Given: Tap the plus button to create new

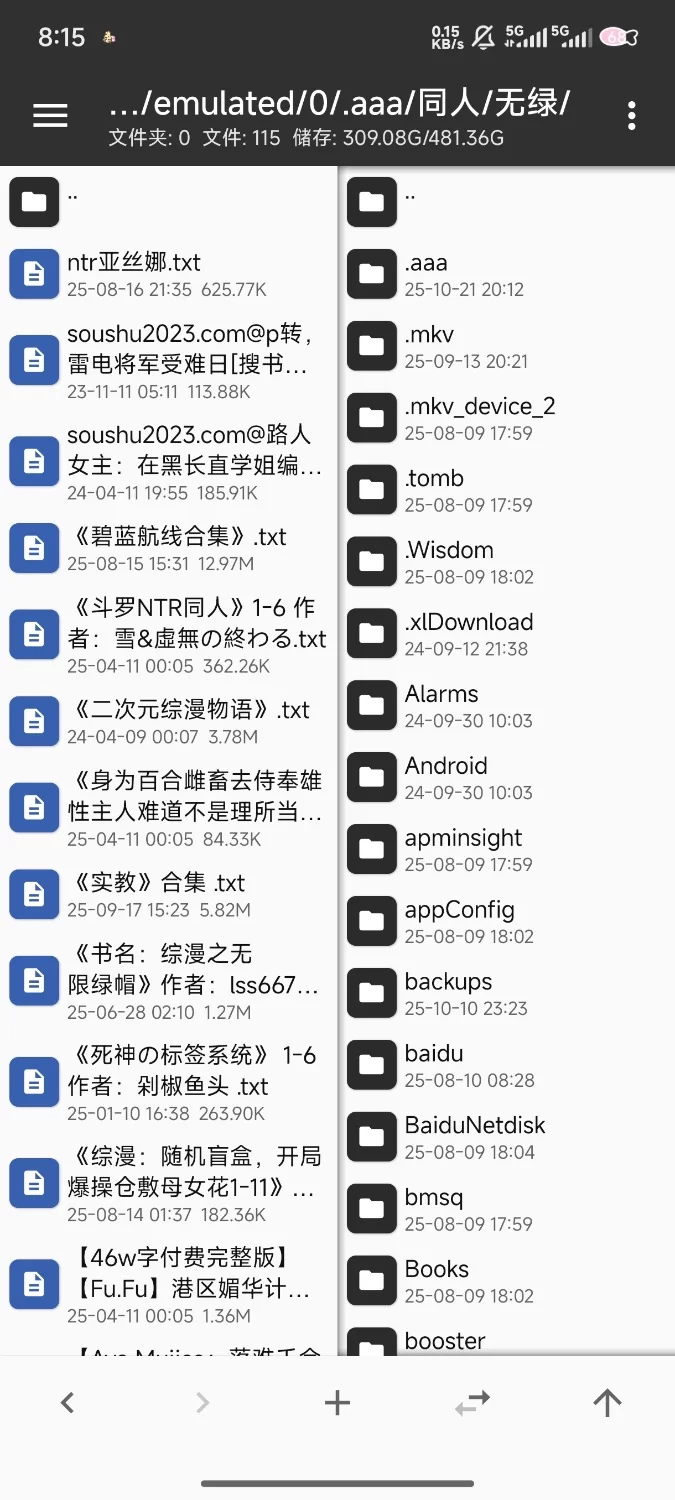Looking at the screenshot, I should pyautogui.click(x=337, y=1402).
